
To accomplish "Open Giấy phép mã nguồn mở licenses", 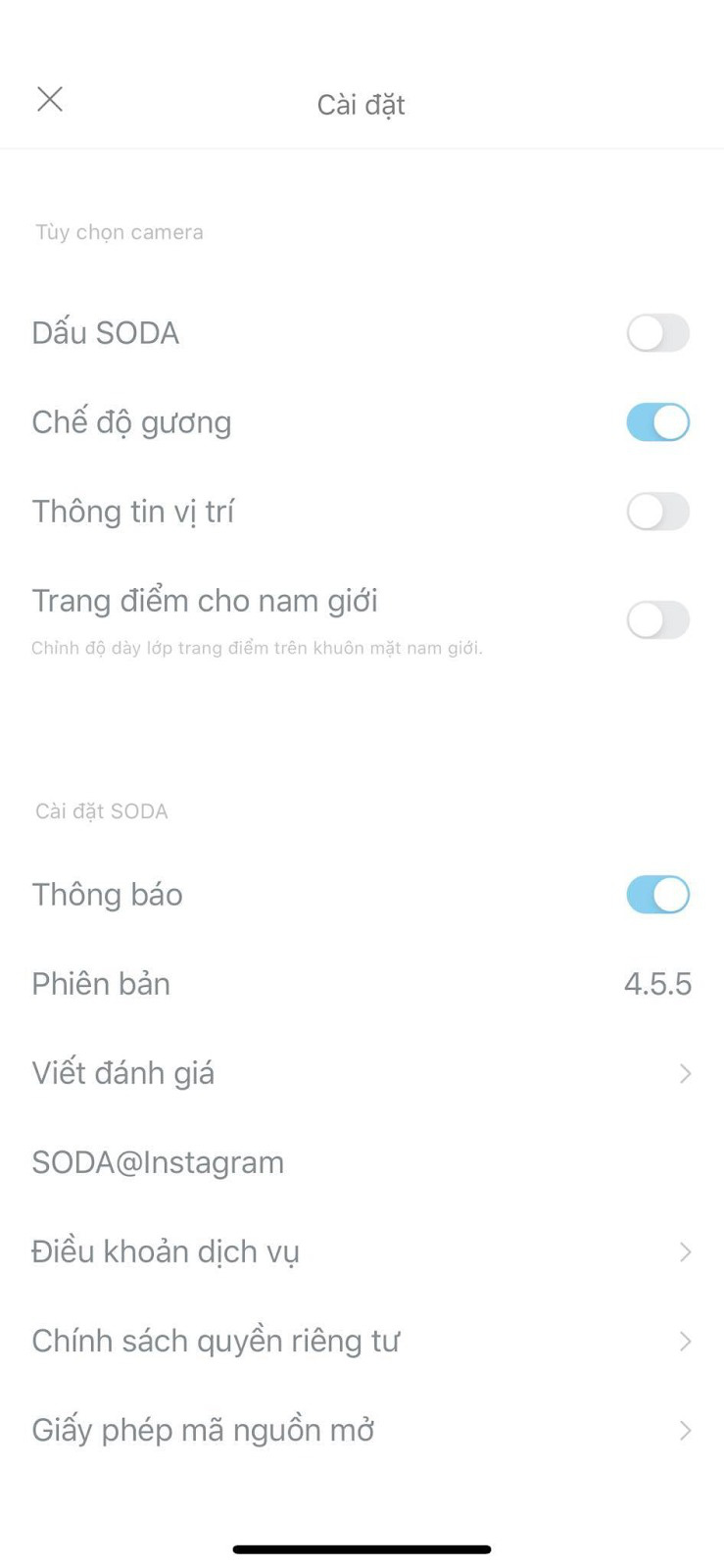I will 203,1430.
